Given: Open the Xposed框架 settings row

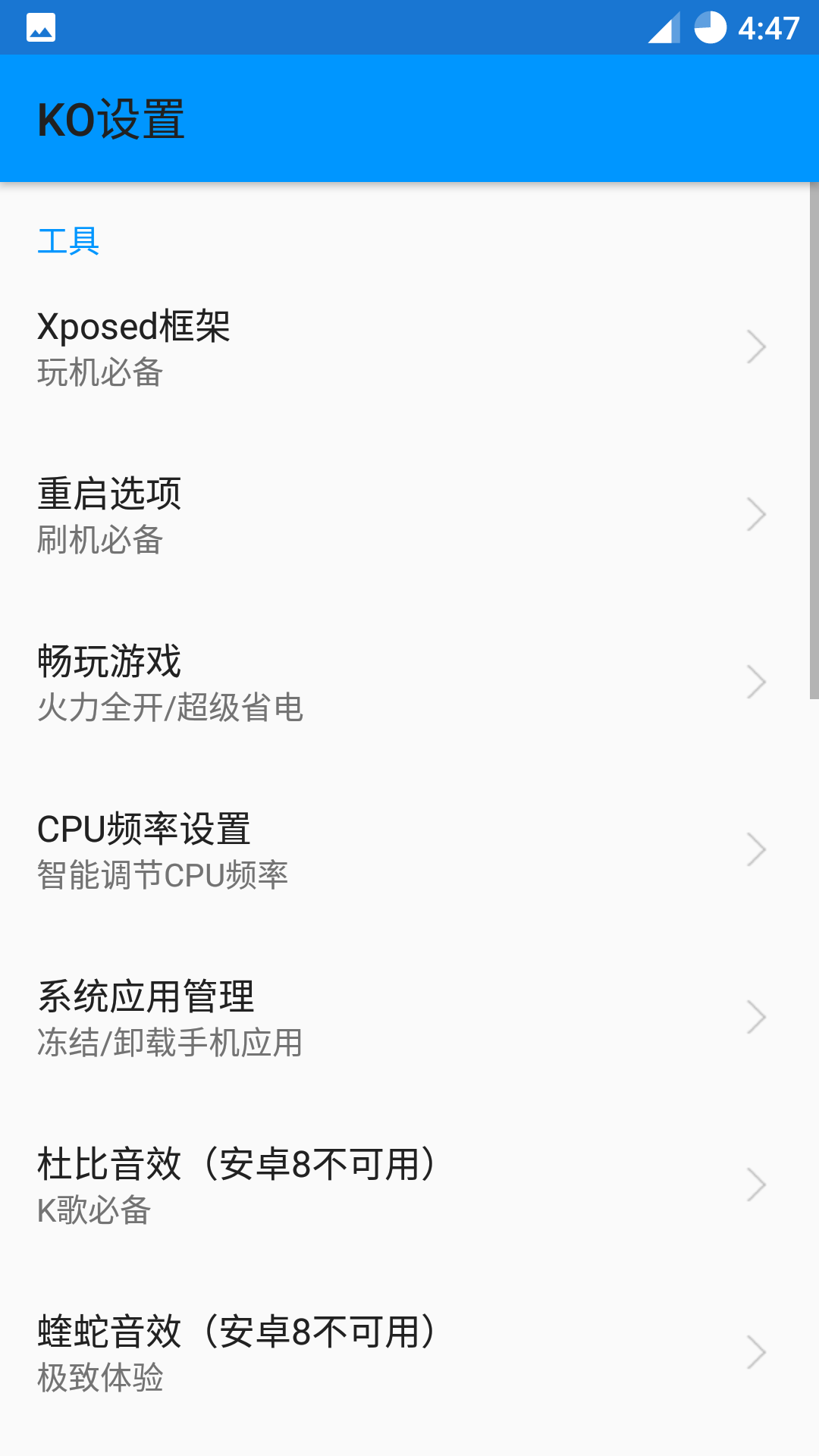Looking at the screenshot, I should click(402, 348).
